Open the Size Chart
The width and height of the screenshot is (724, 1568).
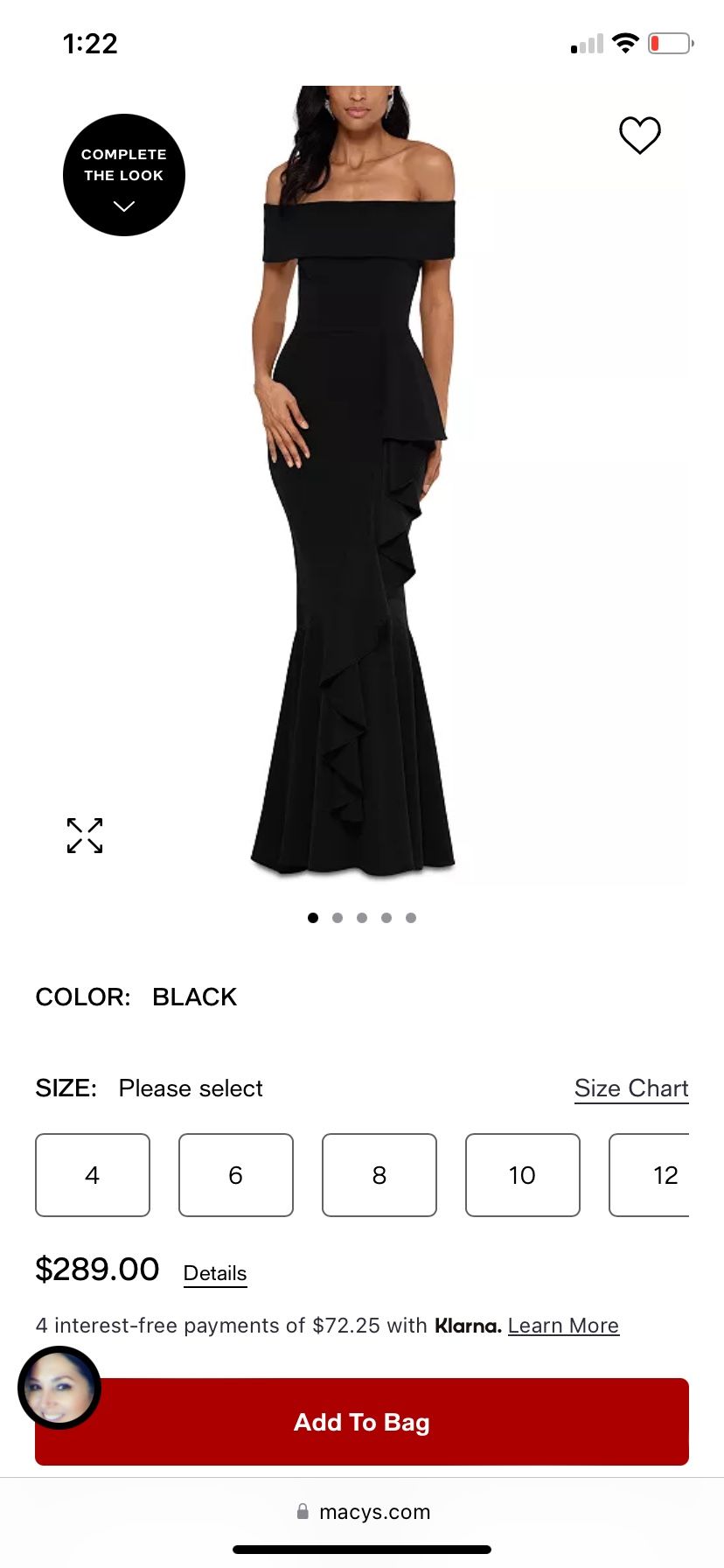click(631, 1088)
